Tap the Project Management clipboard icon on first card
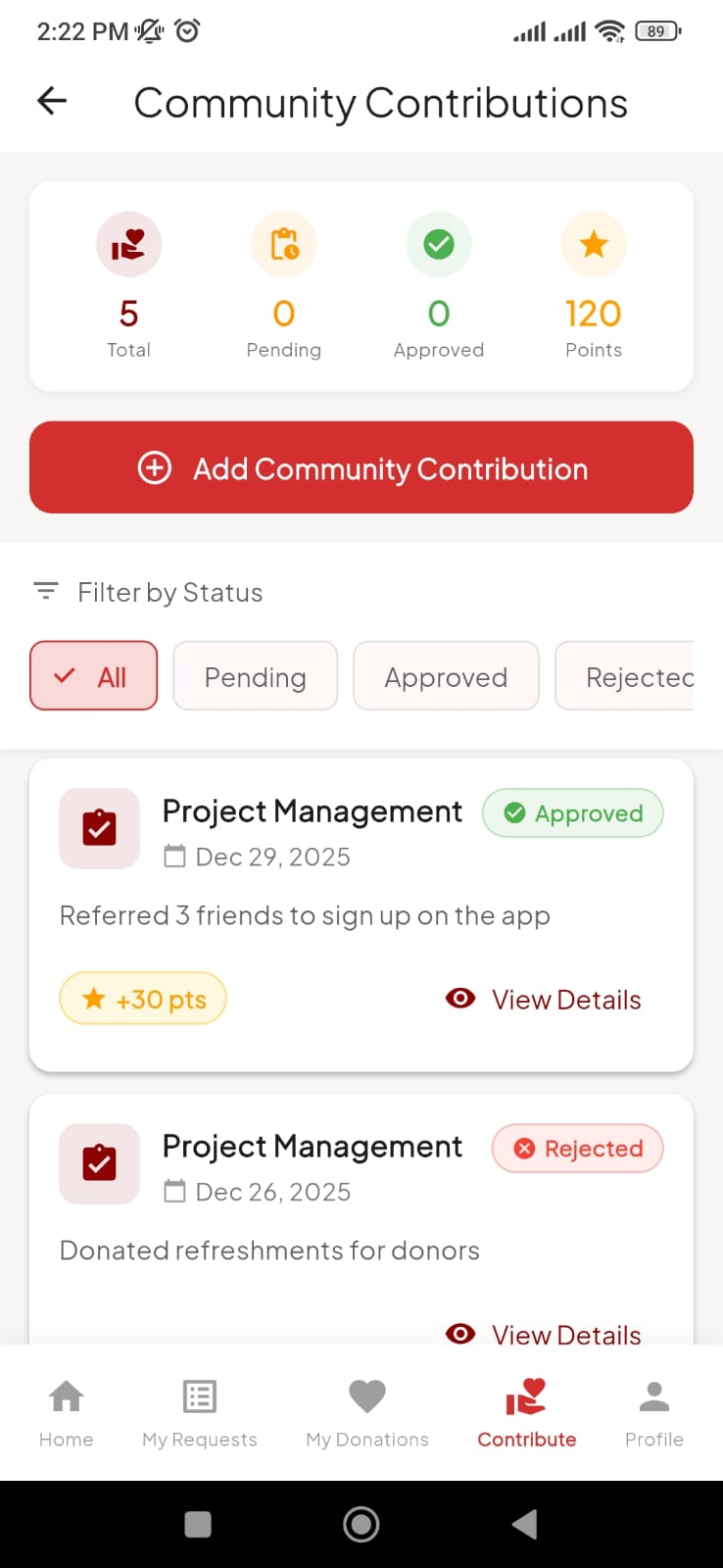 (x=99, y=828)
